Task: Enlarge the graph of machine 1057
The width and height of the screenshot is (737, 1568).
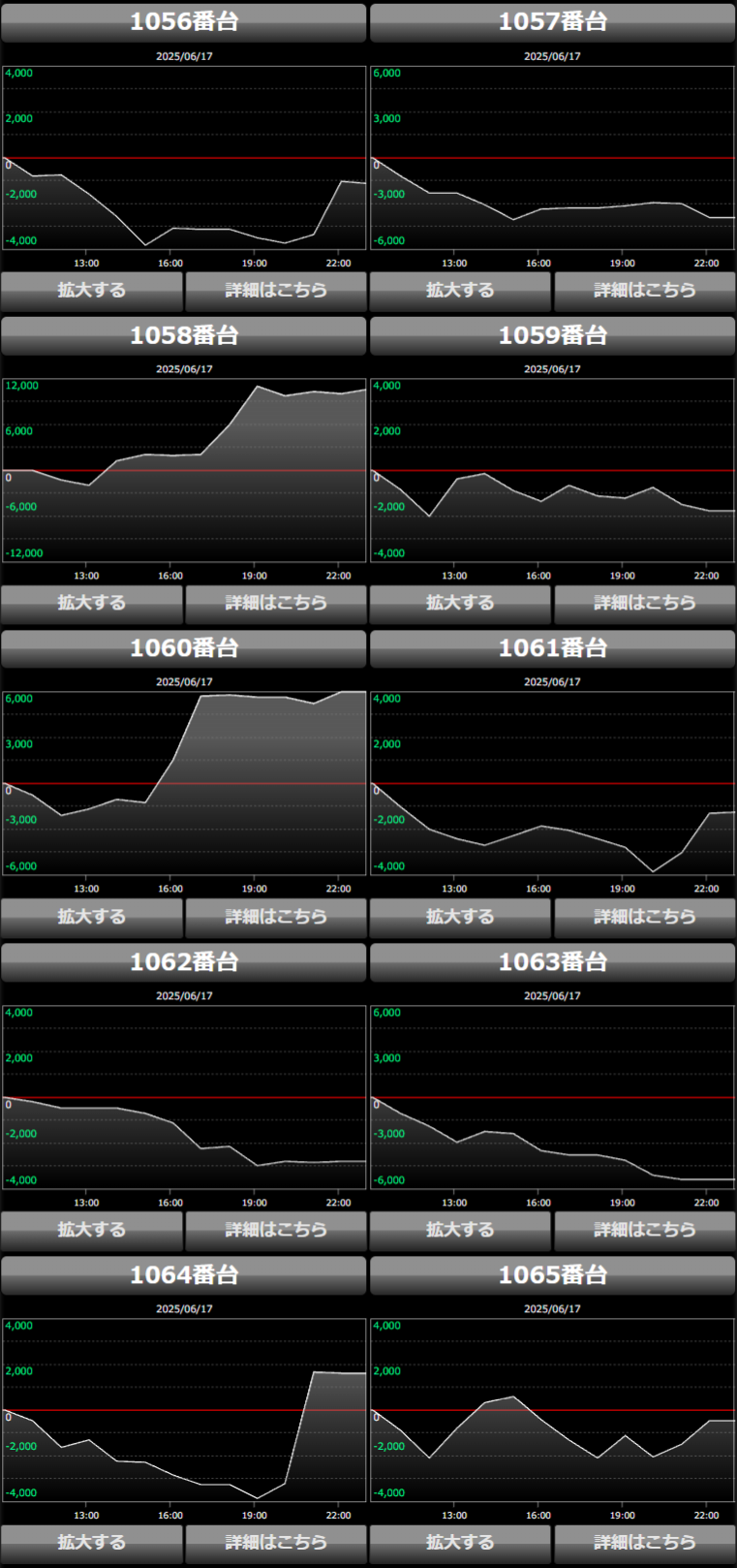Action: [460, 290]
